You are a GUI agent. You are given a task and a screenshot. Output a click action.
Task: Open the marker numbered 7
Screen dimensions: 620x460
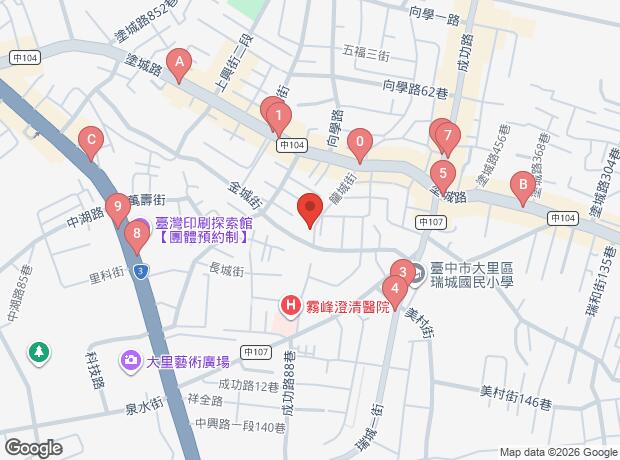[447, 136]
